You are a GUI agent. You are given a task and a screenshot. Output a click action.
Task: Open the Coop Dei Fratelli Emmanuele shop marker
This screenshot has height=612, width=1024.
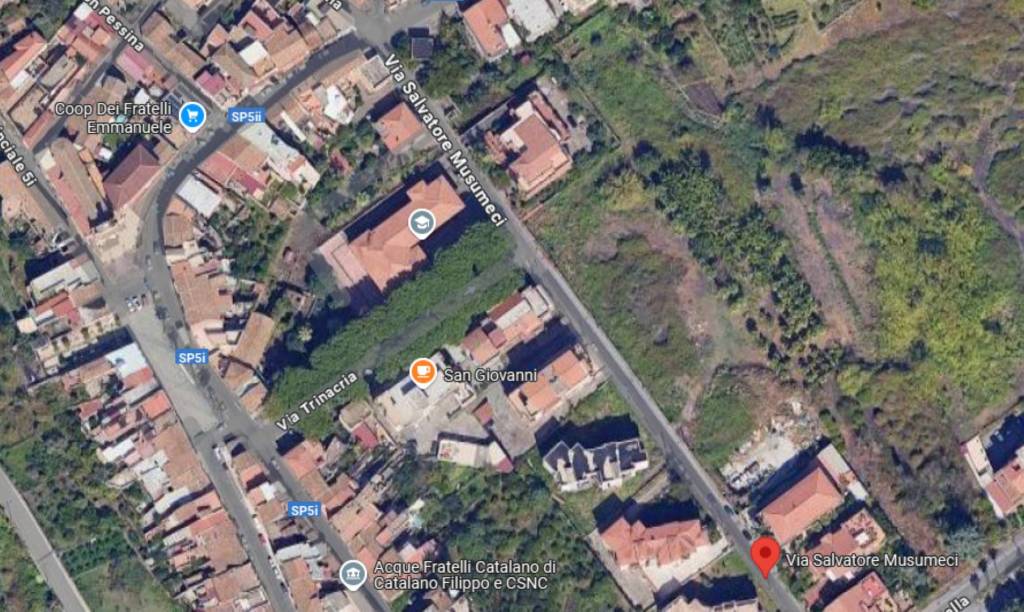click(192, 117)
